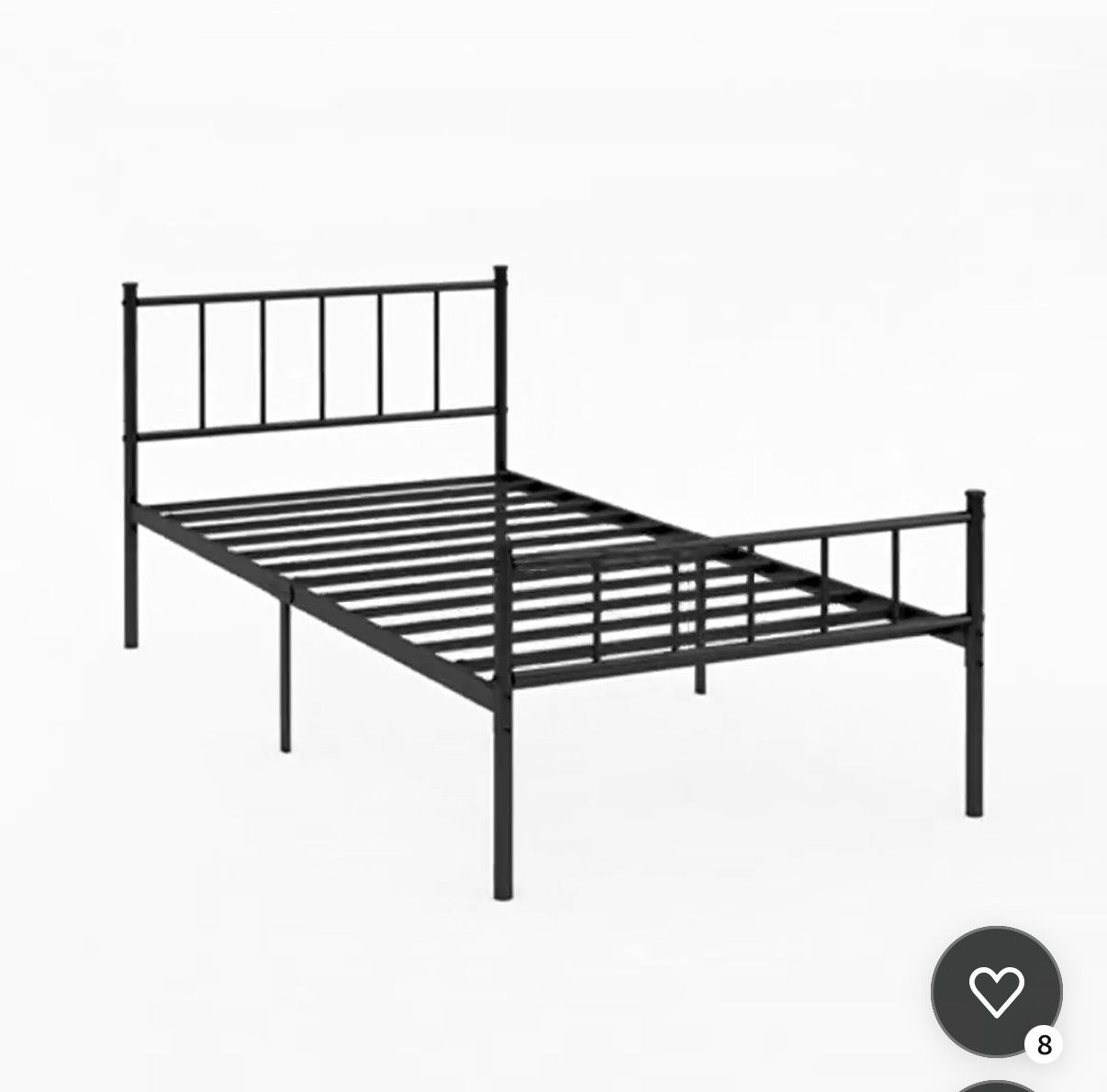Image resolution: width=1107 pixels, height=1092 pixels.
Task: Save this bed frame with the heart button
Action: (996, 991)
